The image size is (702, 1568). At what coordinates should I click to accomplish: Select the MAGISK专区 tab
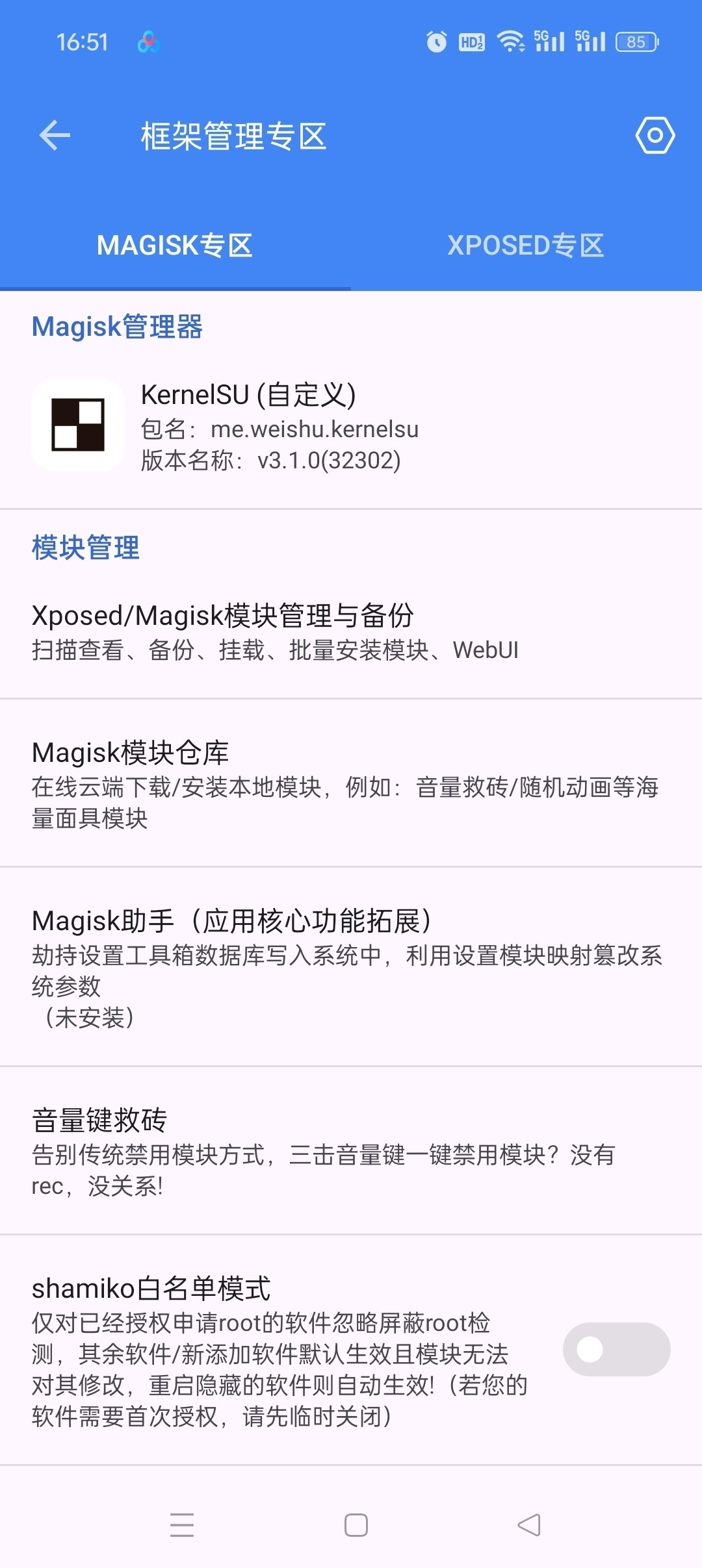coord(175,246)
